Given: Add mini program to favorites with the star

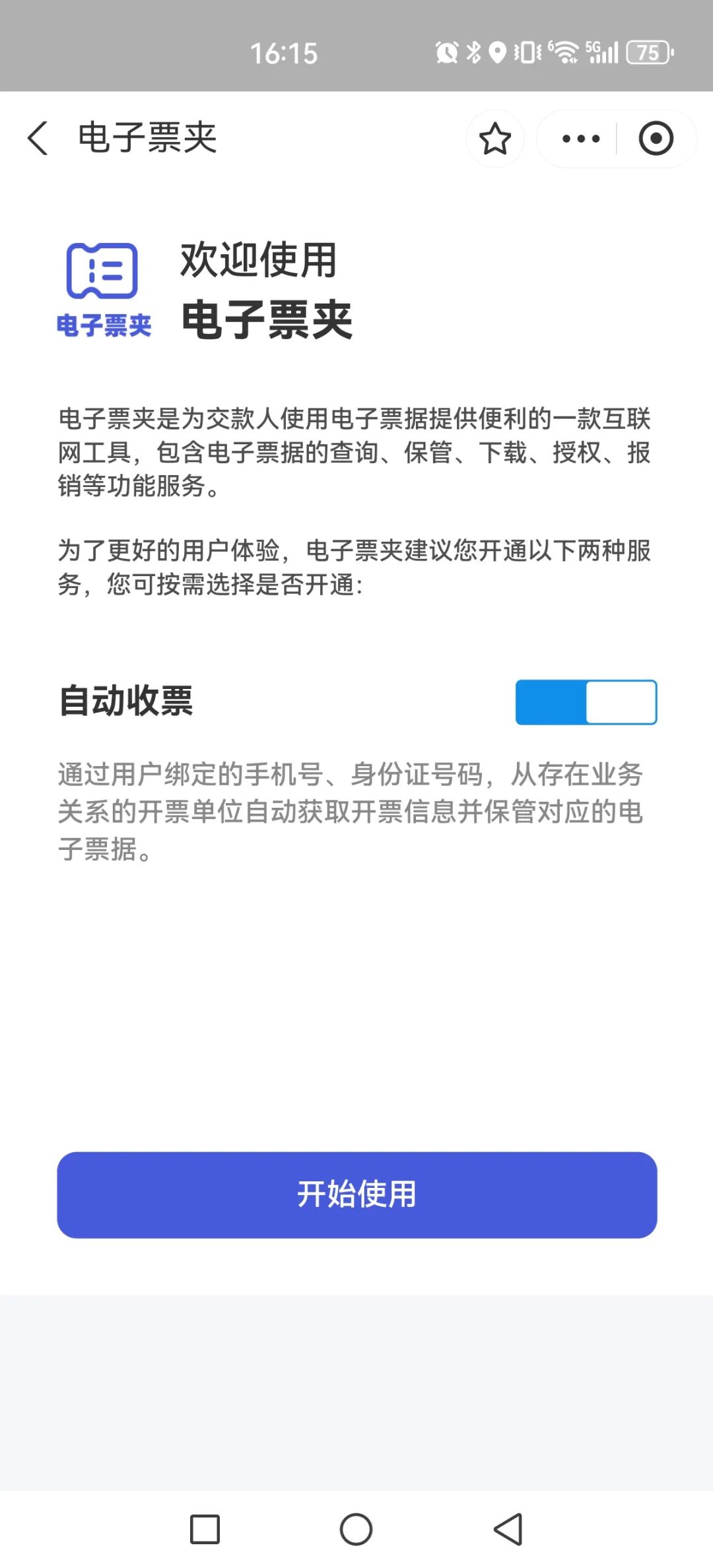Looking at the screenshot, I should point(495,139).
